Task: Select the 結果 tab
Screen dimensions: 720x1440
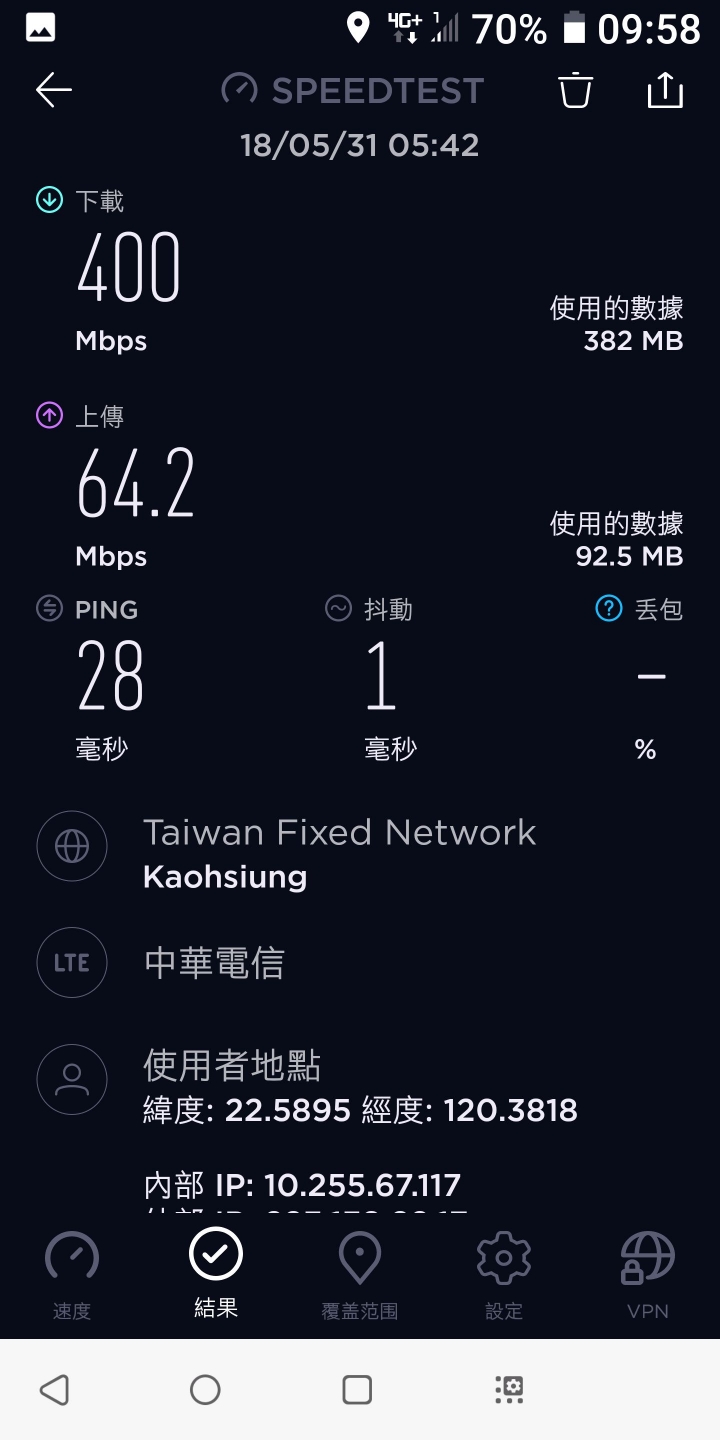Action: pos(216,1274)
